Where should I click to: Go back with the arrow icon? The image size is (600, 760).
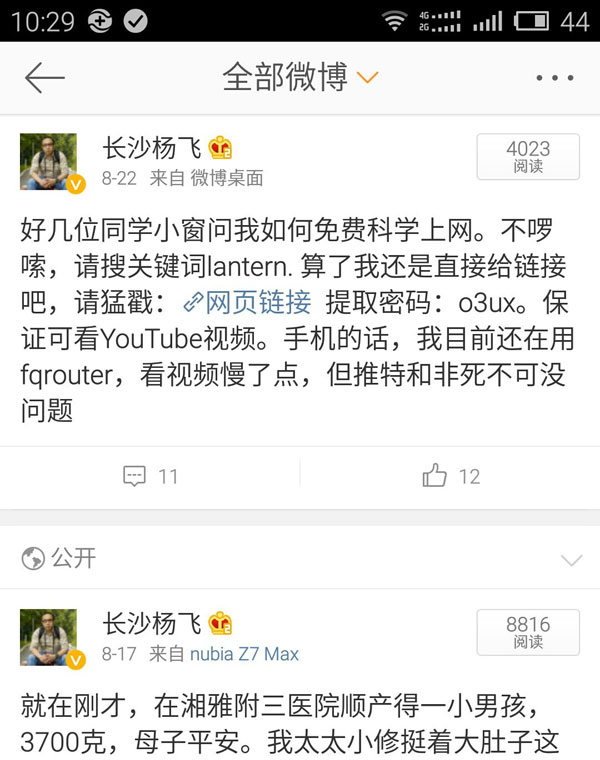pyautogui.click(x=44, y=77)
